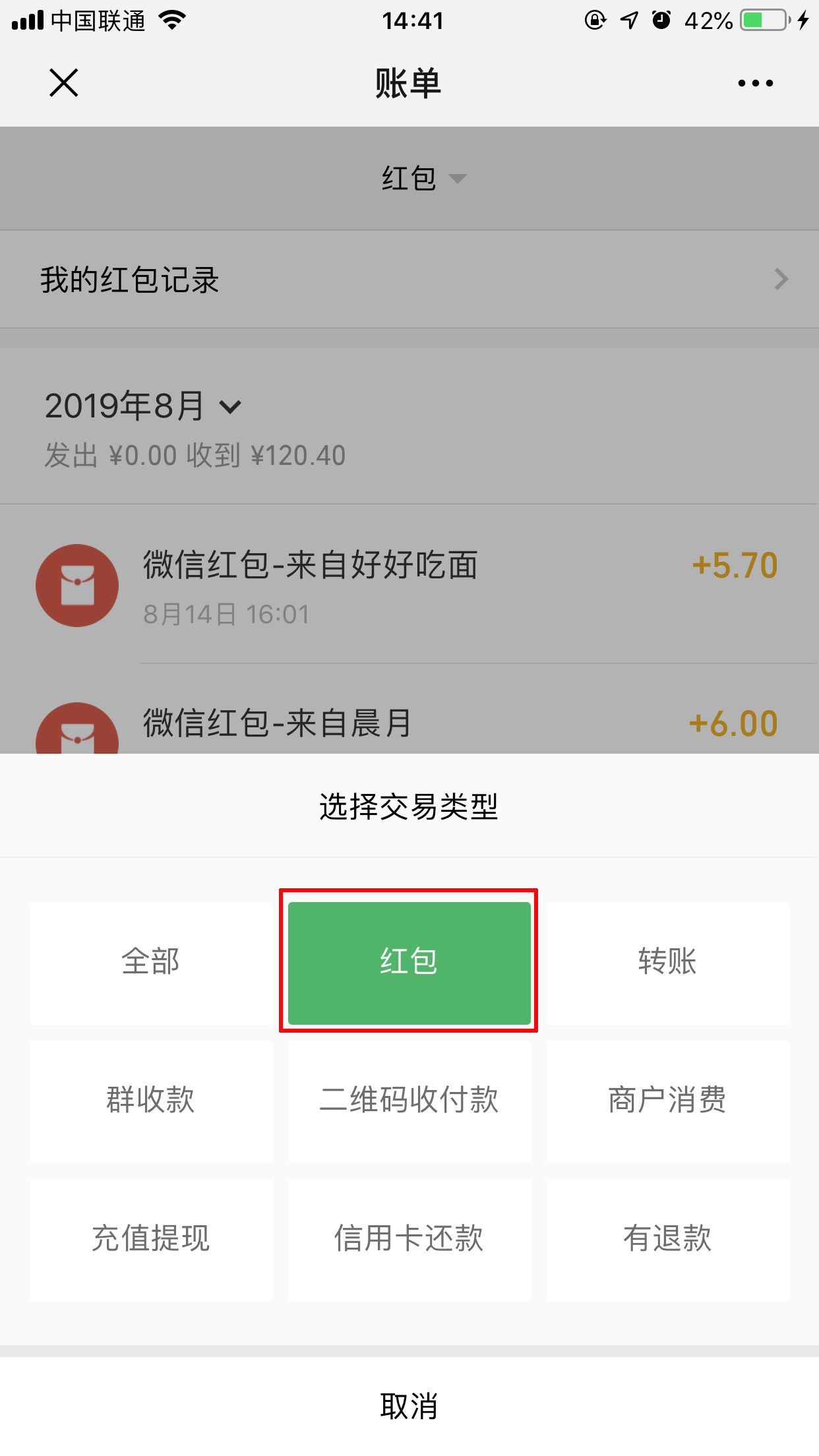
Task: Open the red envelope icon beside 好好吃面 transaction
Action: tap(77, 585)
